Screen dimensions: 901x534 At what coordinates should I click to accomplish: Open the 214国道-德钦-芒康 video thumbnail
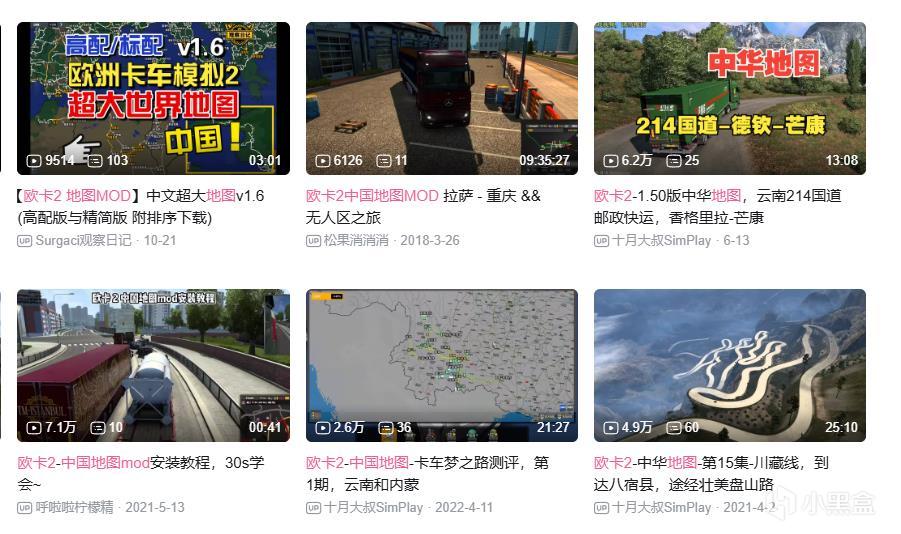click(x=729, y=98)
